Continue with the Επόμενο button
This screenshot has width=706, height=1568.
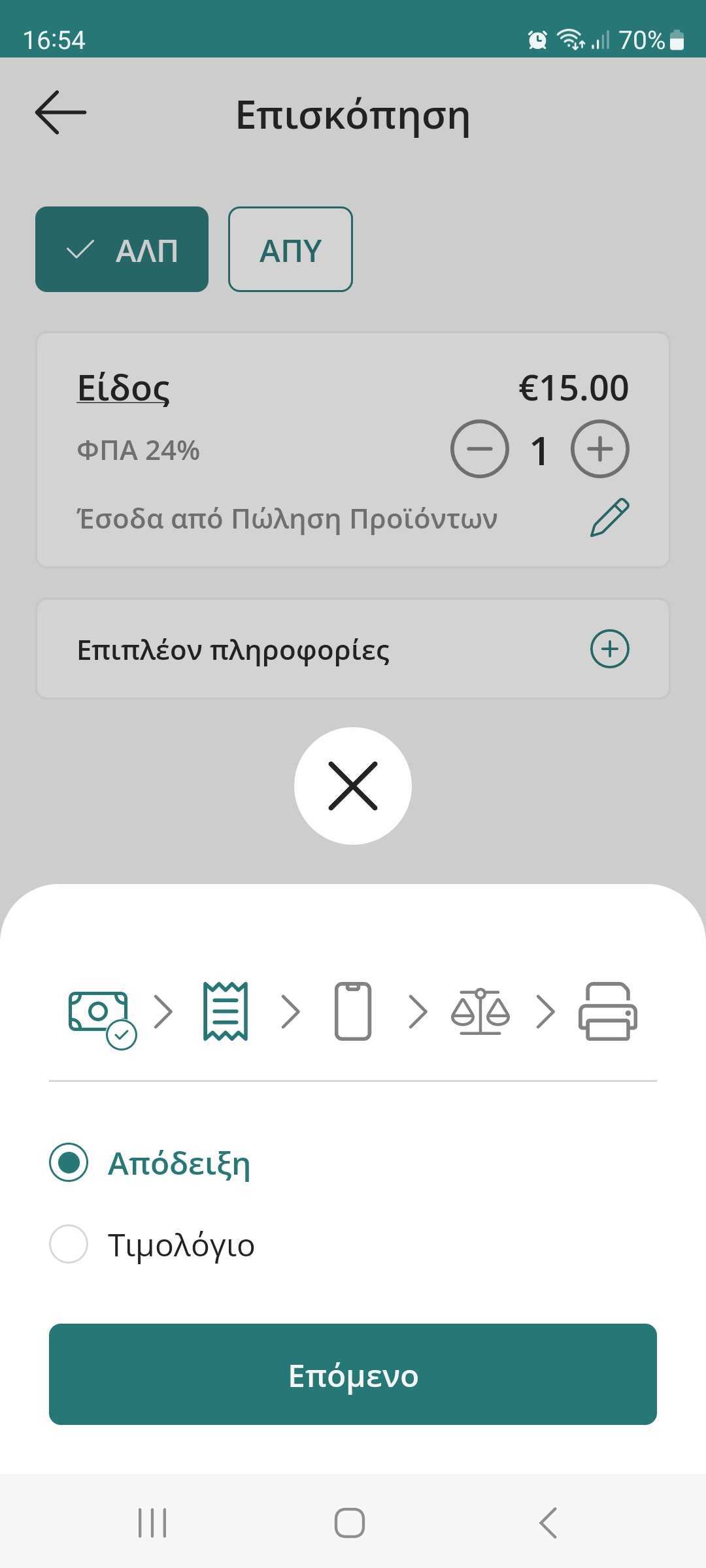(353, 1375)
